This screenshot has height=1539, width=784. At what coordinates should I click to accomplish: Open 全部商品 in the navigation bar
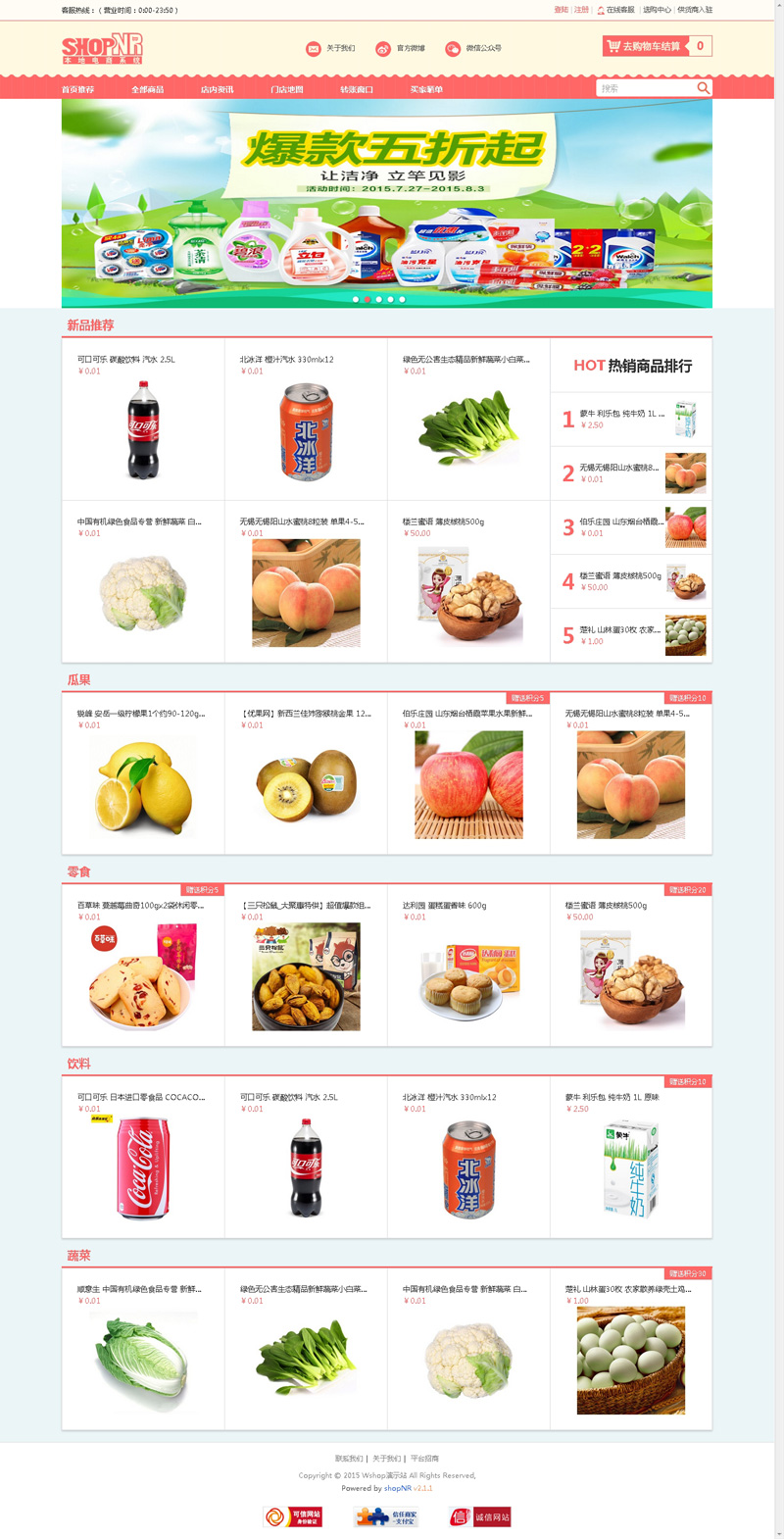pos(147,89)
